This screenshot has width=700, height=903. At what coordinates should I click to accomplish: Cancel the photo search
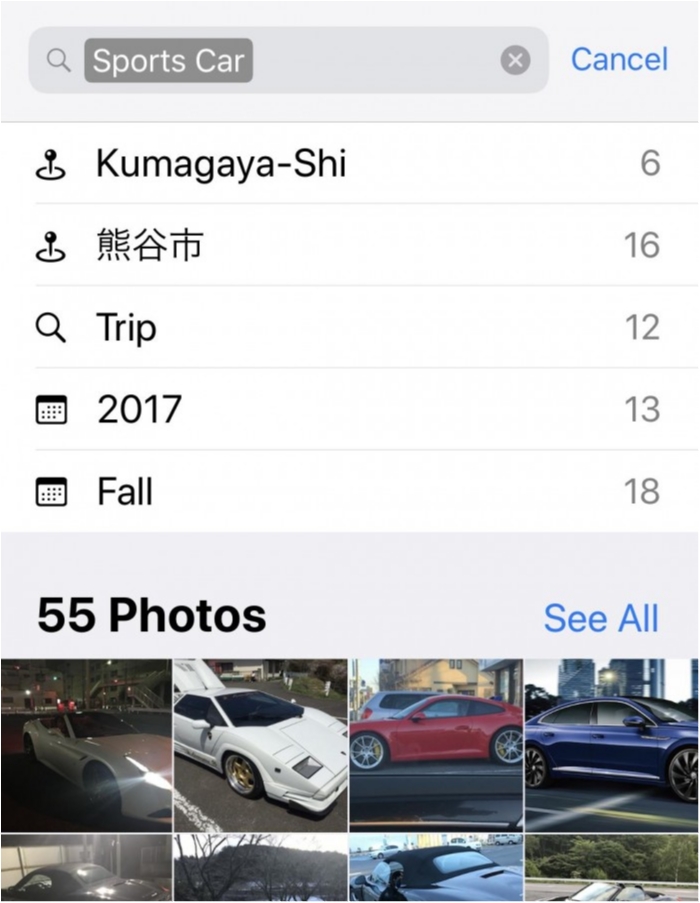619,60
